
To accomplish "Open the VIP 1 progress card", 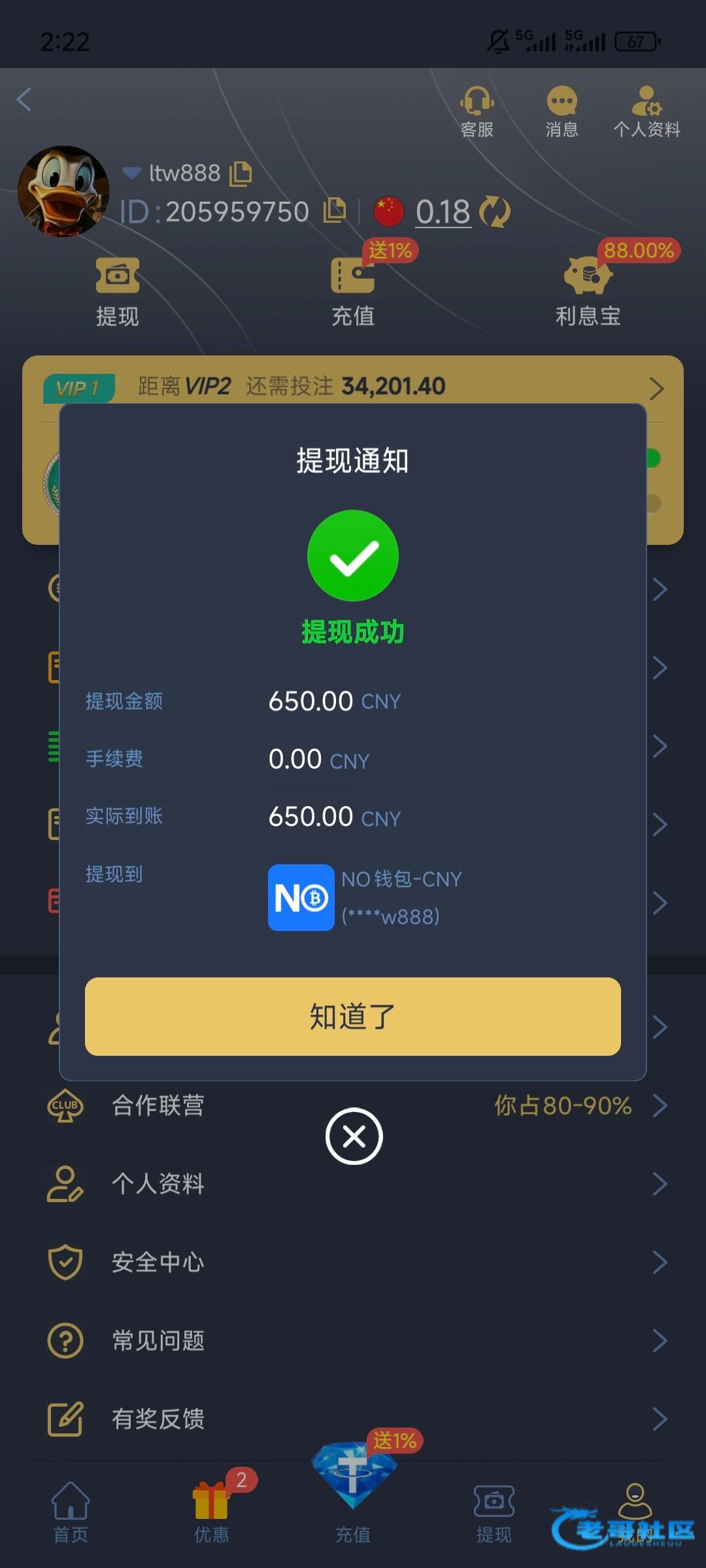I will 353,387.
